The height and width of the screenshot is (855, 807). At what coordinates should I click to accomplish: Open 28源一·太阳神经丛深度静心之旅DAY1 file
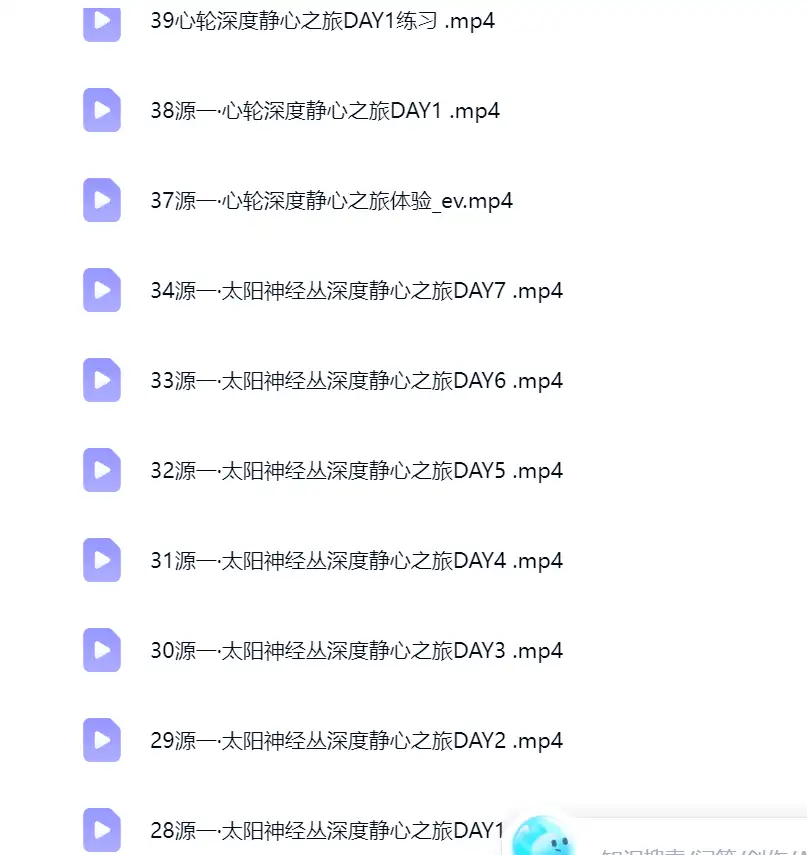click(x=327, y=830)
